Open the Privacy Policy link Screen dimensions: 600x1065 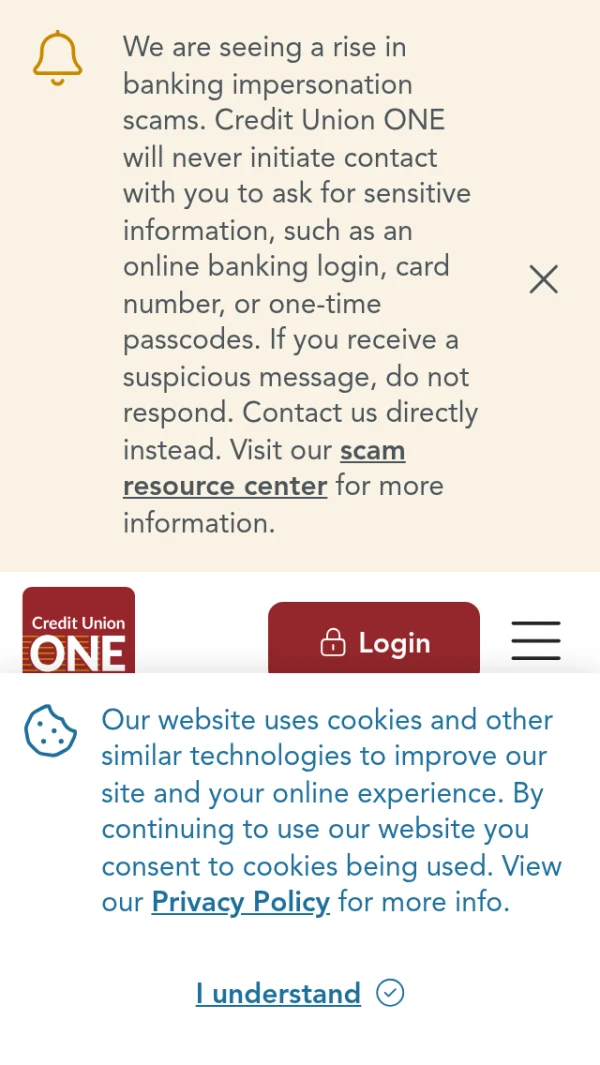pos(240,902)
